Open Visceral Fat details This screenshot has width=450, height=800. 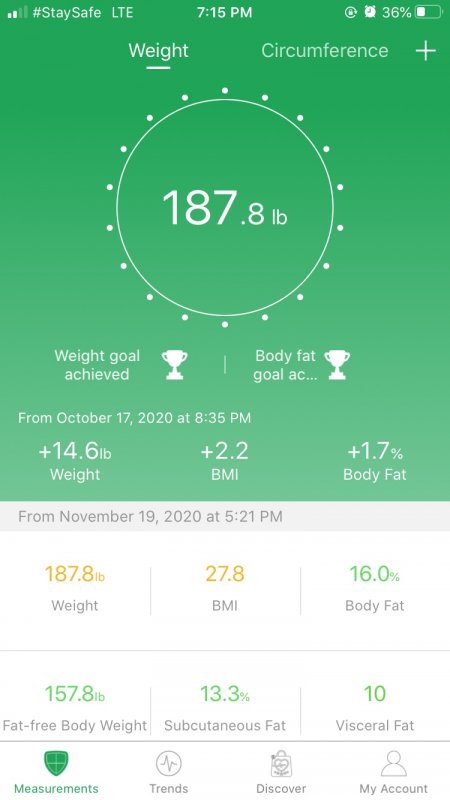pos(375,708)
